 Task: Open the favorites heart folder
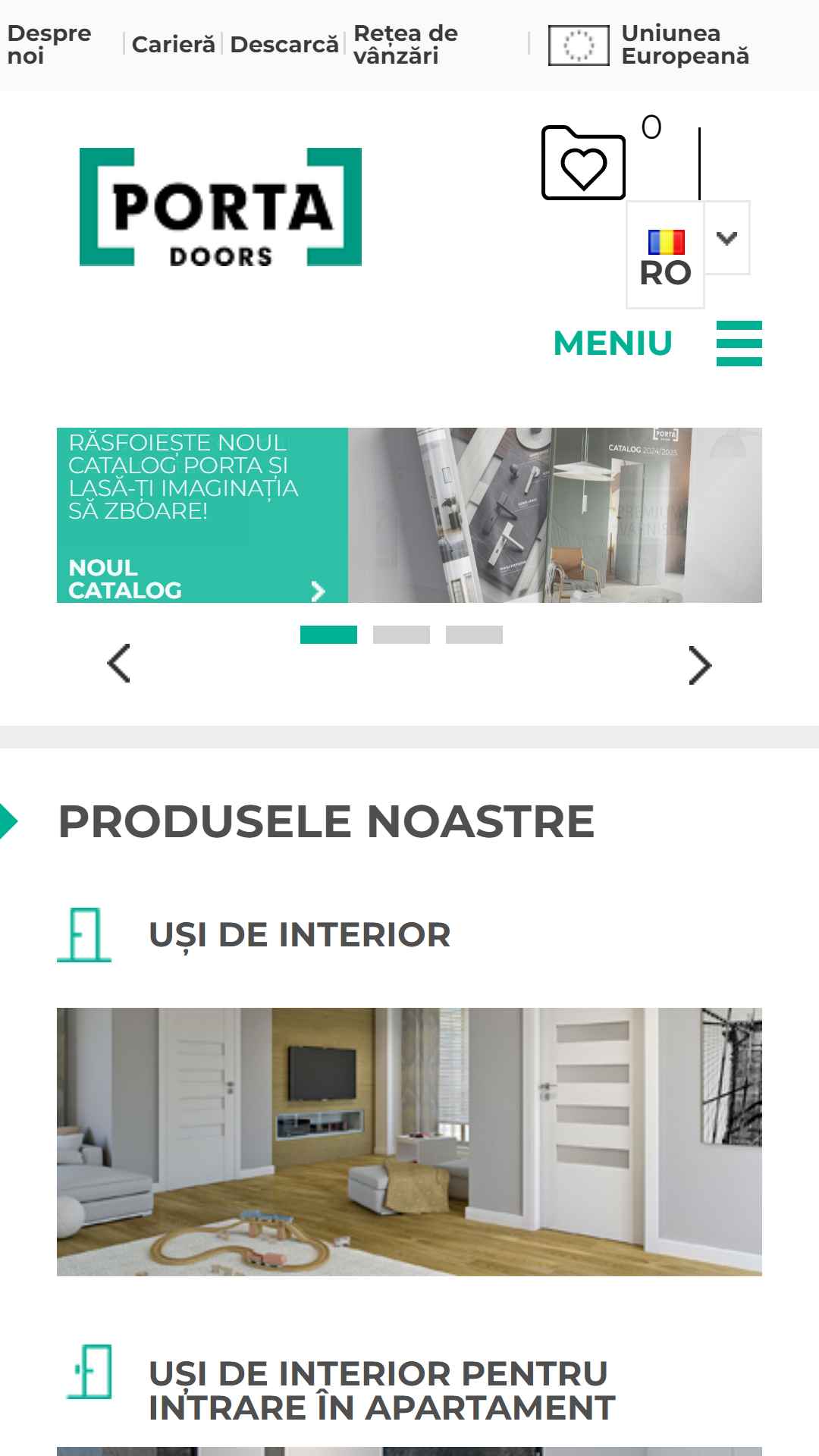point(583,163)
